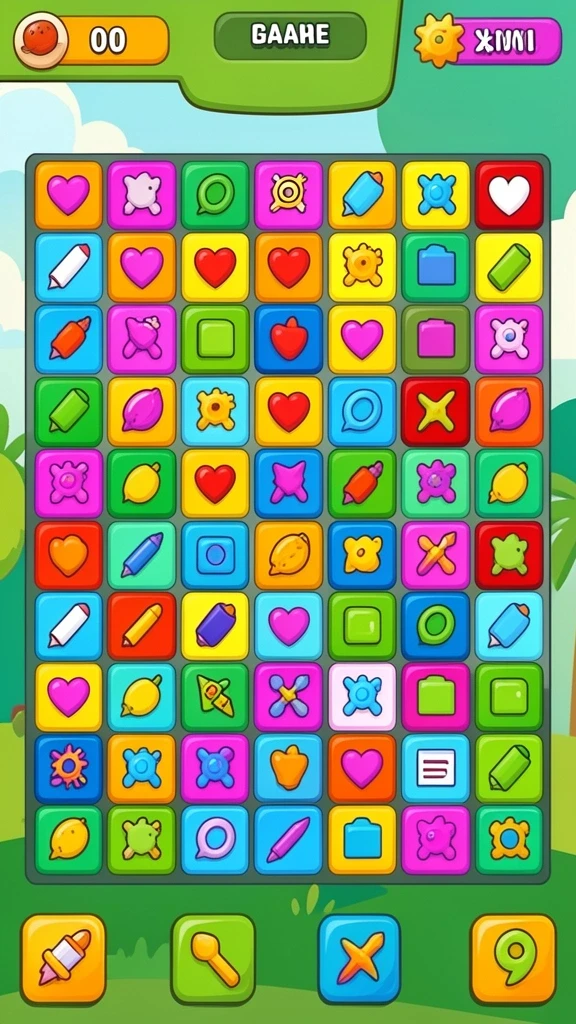Screen dimensions: 576x1024
Task: Select the green rocket tile
Action: pos(216,696)
